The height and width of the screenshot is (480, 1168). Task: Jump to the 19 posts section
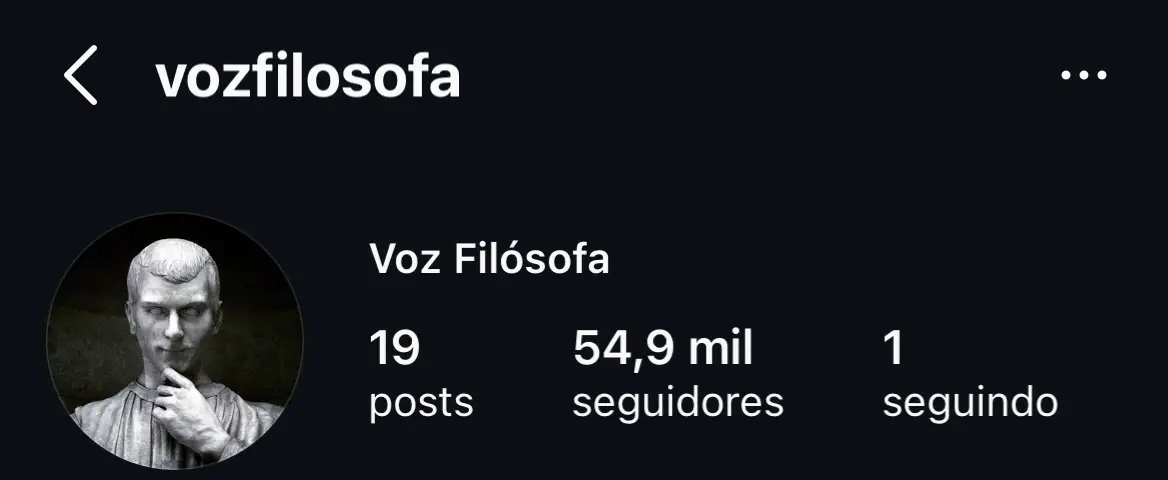click(420, 375)
